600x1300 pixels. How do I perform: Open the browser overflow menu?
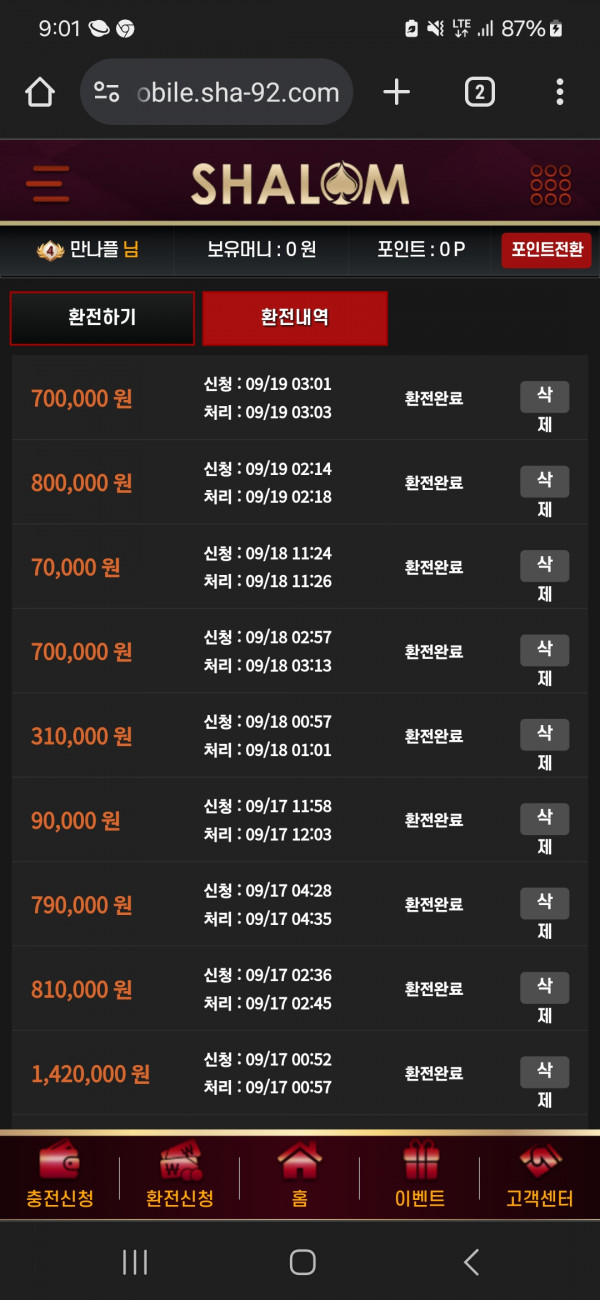pyautogui.click(x=559, y=93)
